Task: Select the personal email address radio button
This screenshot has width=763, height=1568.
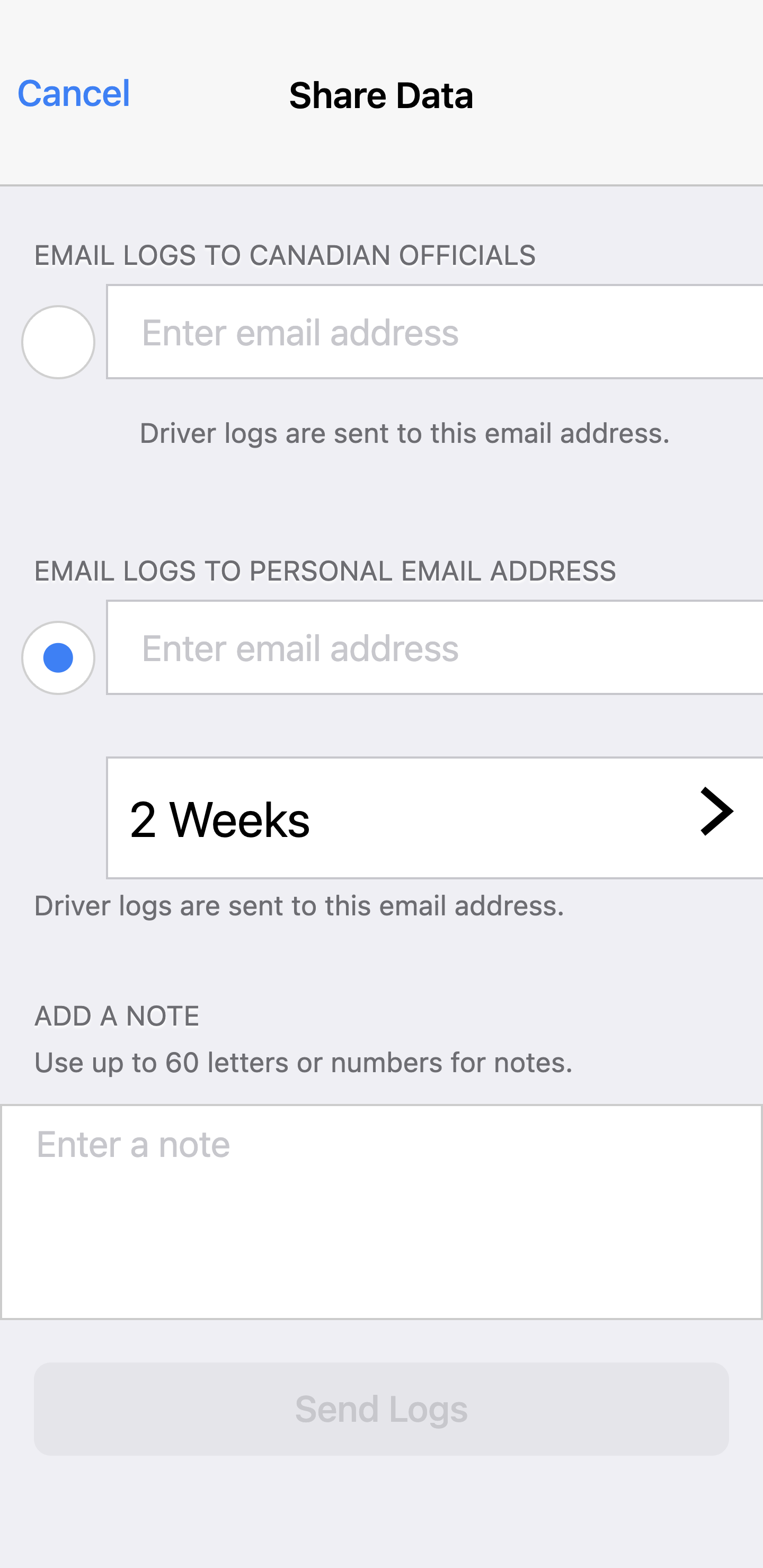Action: point(58,657)
